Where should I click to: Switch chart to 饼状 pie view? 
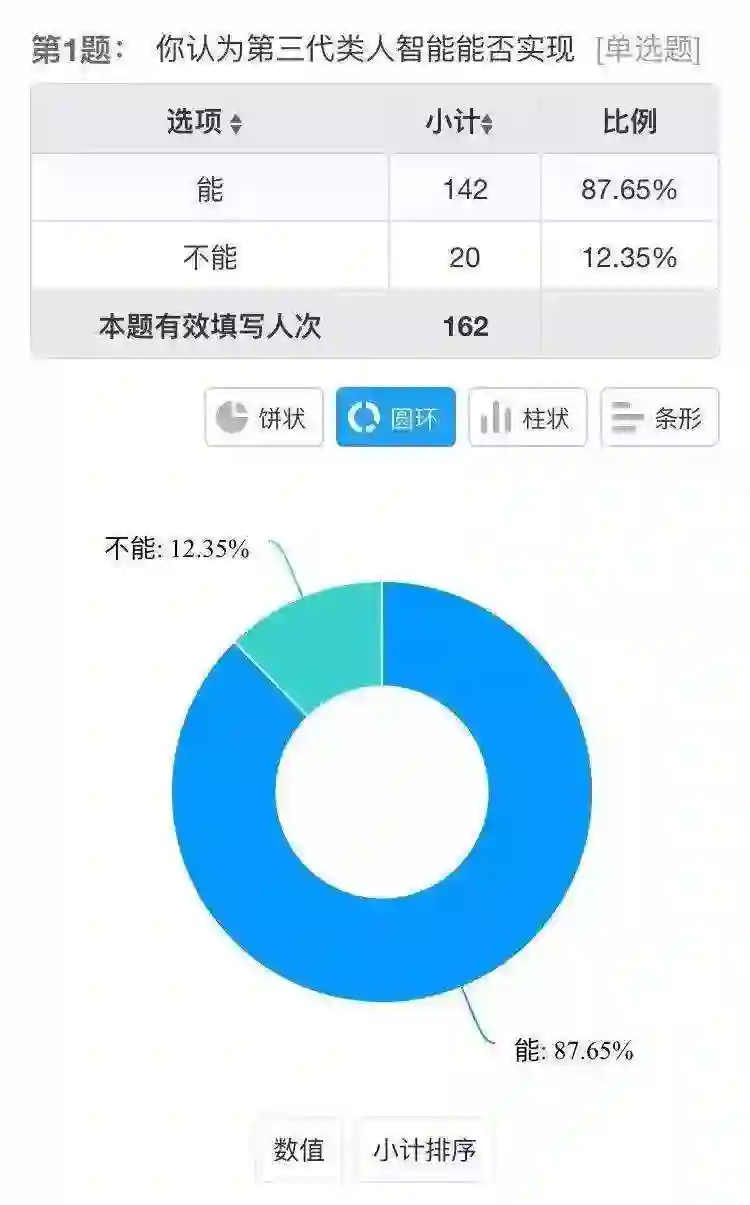264,417
